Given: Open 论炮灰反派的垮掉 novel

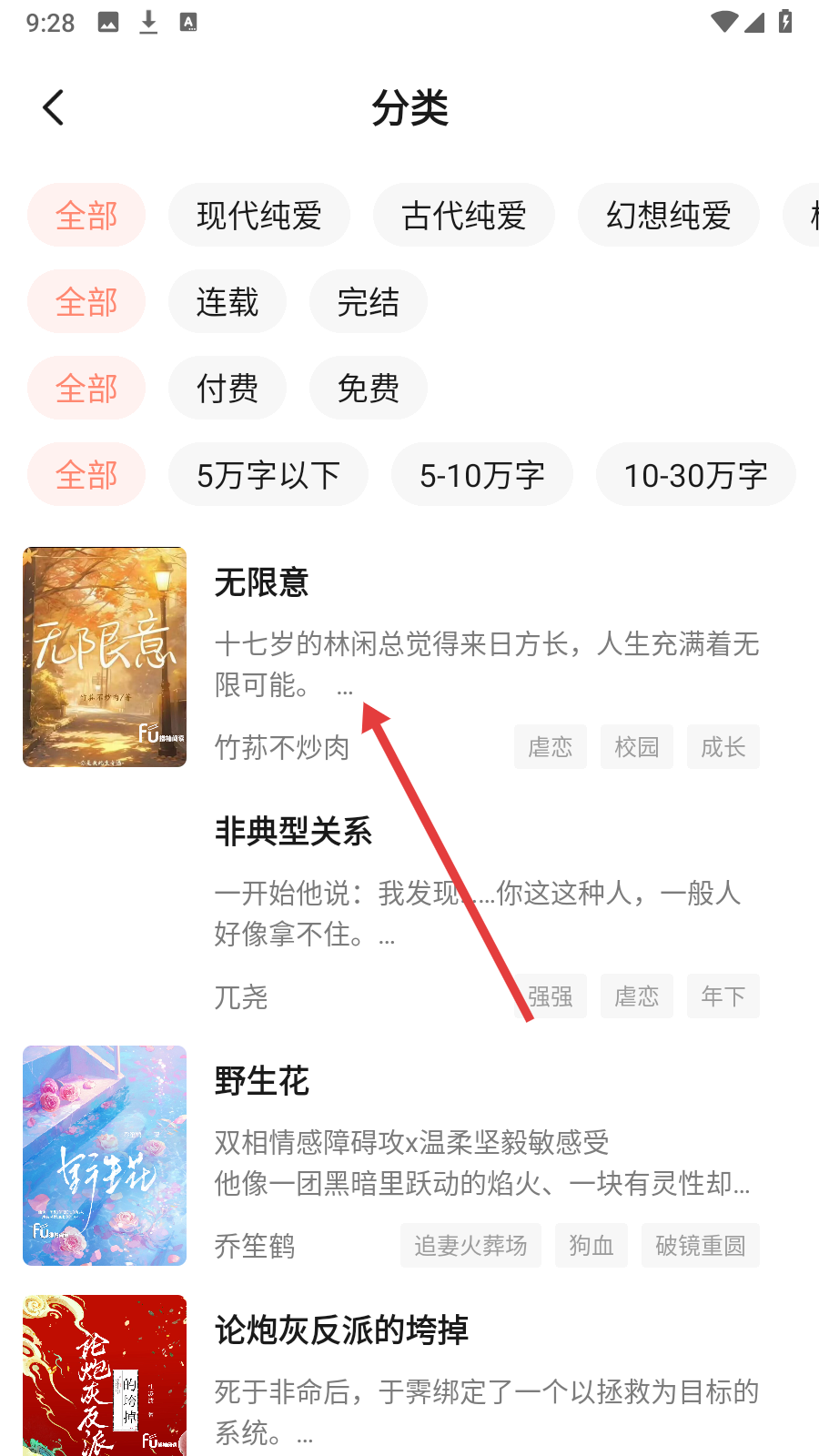Looking at the screenshot, I should (x=341, y=1330).
